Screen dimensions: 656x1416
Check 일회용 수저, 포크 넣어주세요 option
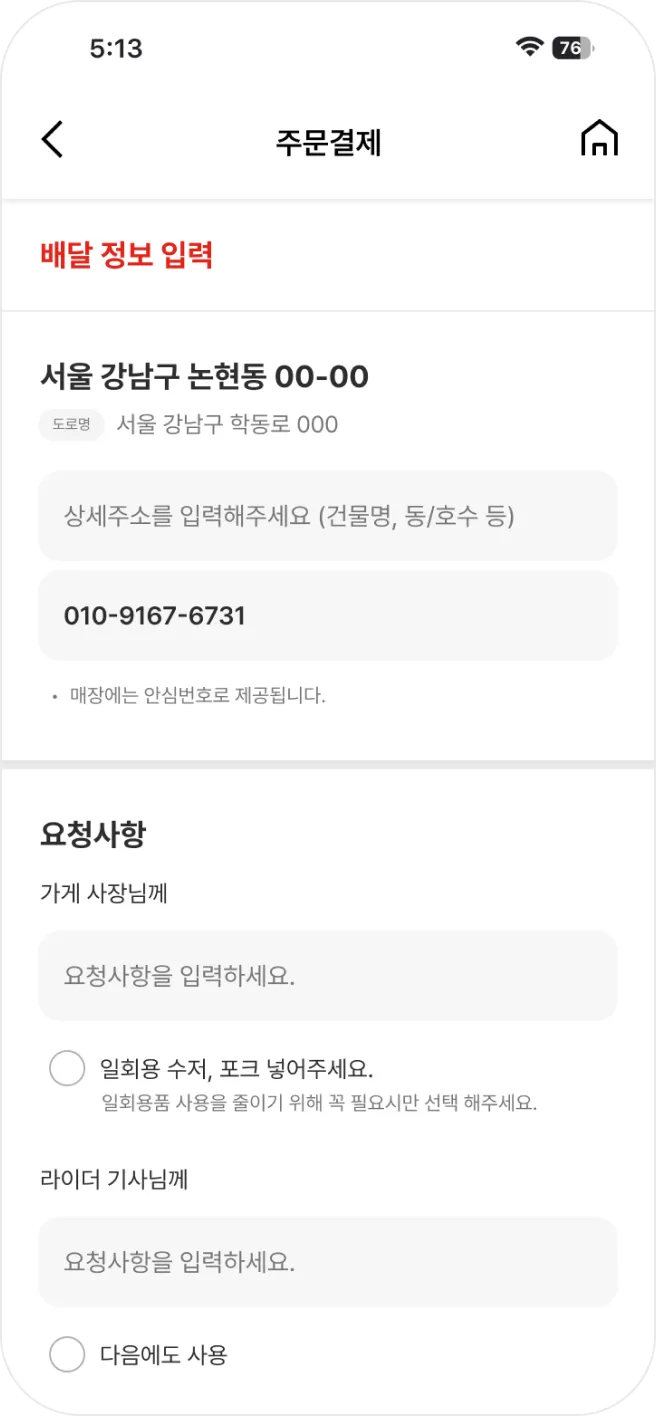pyautogui.click(x=67, y=1068)
